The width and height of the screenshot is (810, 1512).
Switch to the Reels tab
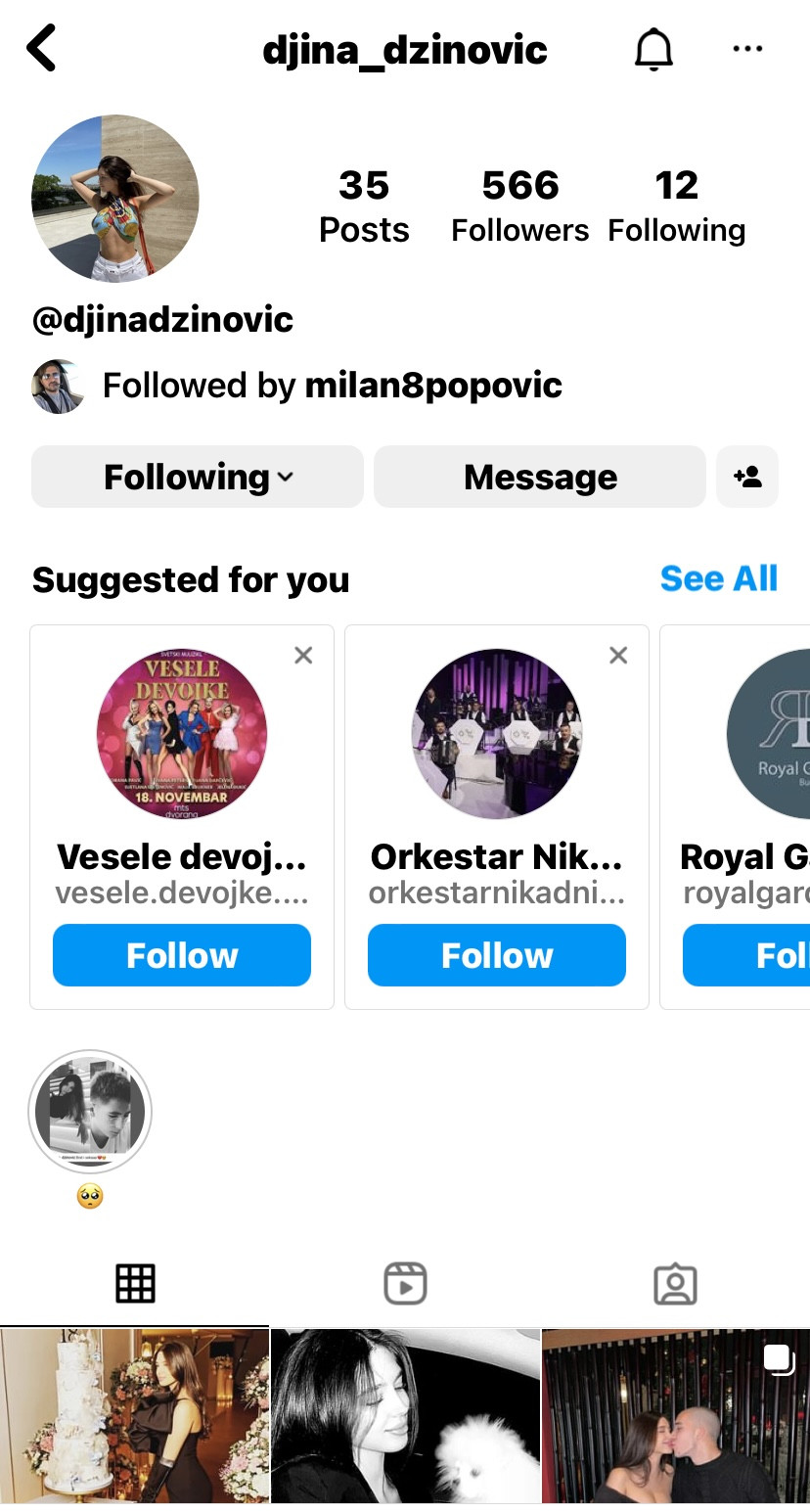405,1283
